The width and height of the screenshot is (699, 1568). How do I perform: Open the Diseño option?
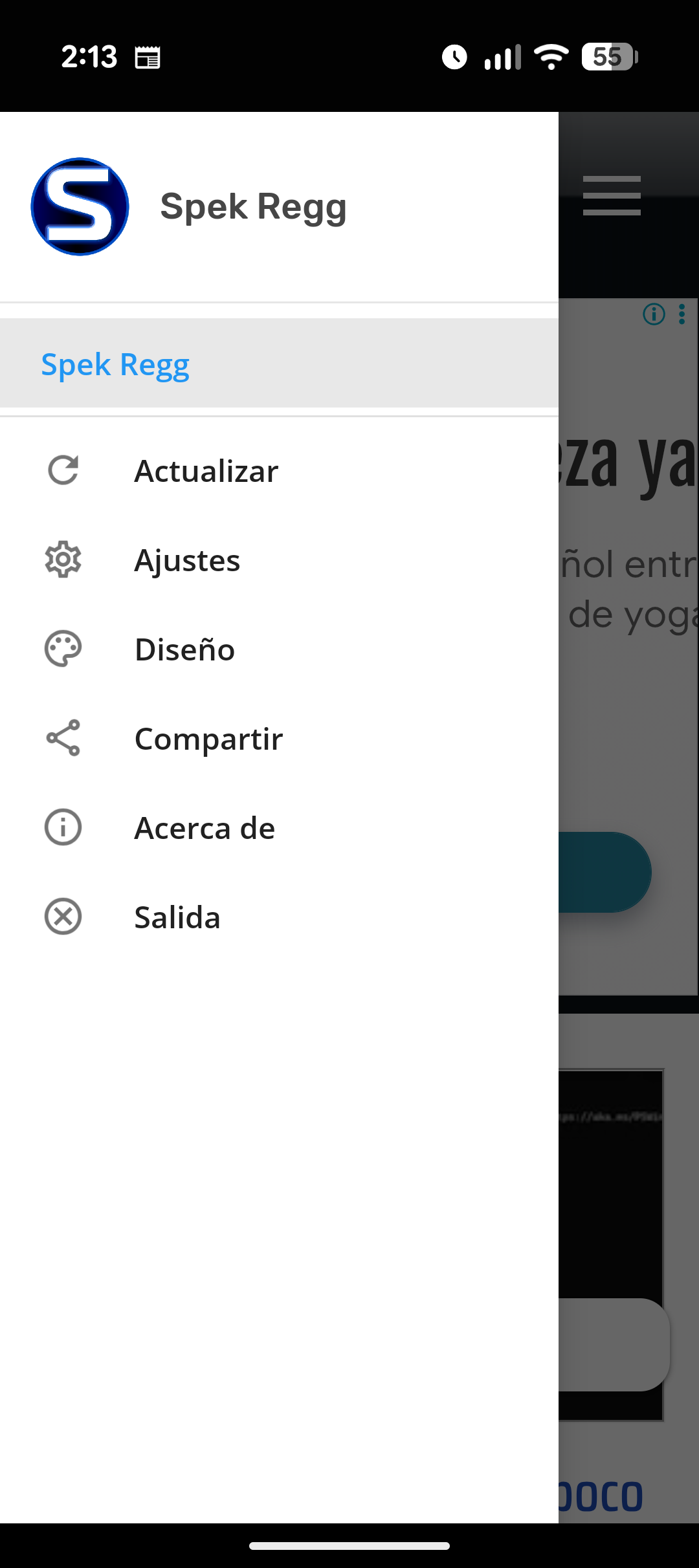point(279,649)
